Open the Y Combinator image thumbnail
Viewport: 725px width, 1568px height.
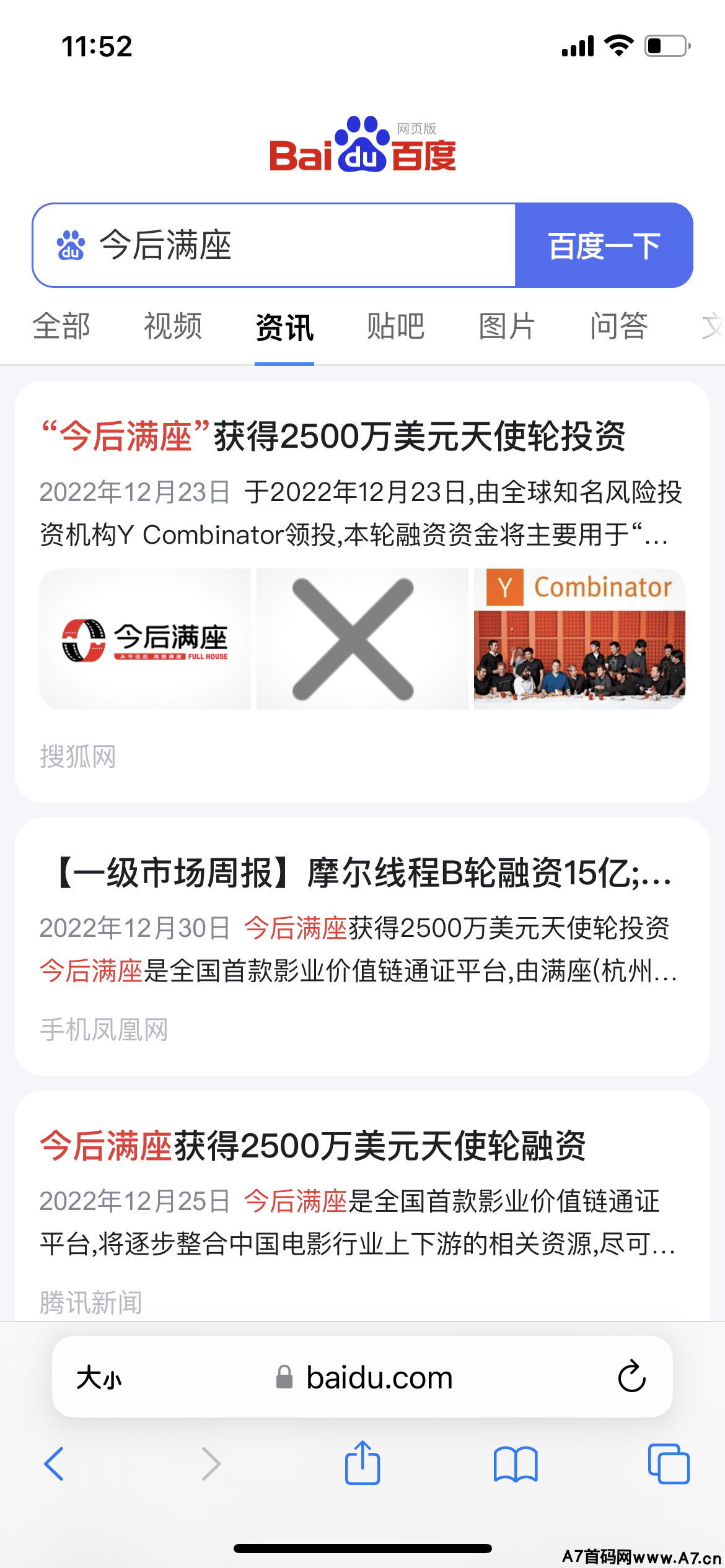tap(579, 639)
